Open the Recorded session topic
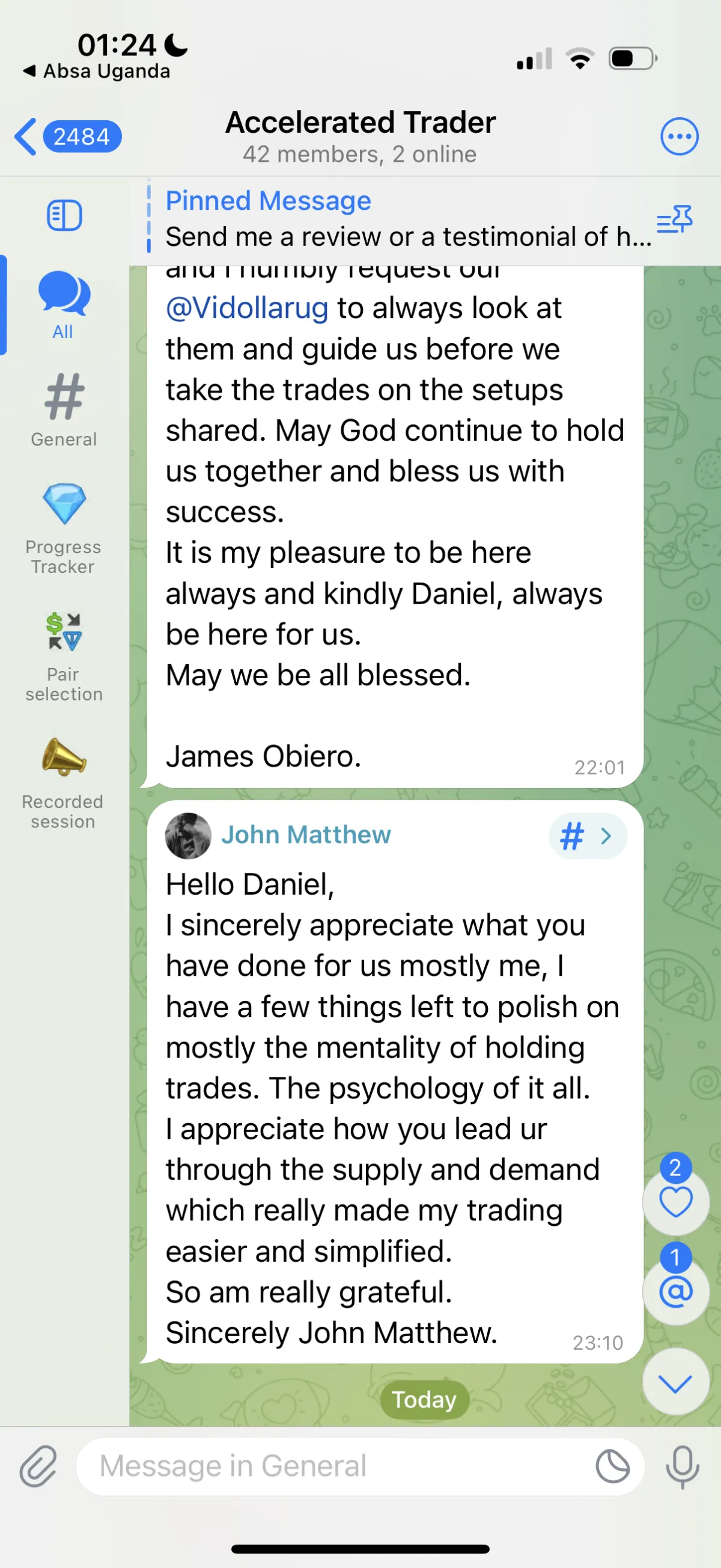The width and height of the screenshot is (721, 1568). click(63, 782)
